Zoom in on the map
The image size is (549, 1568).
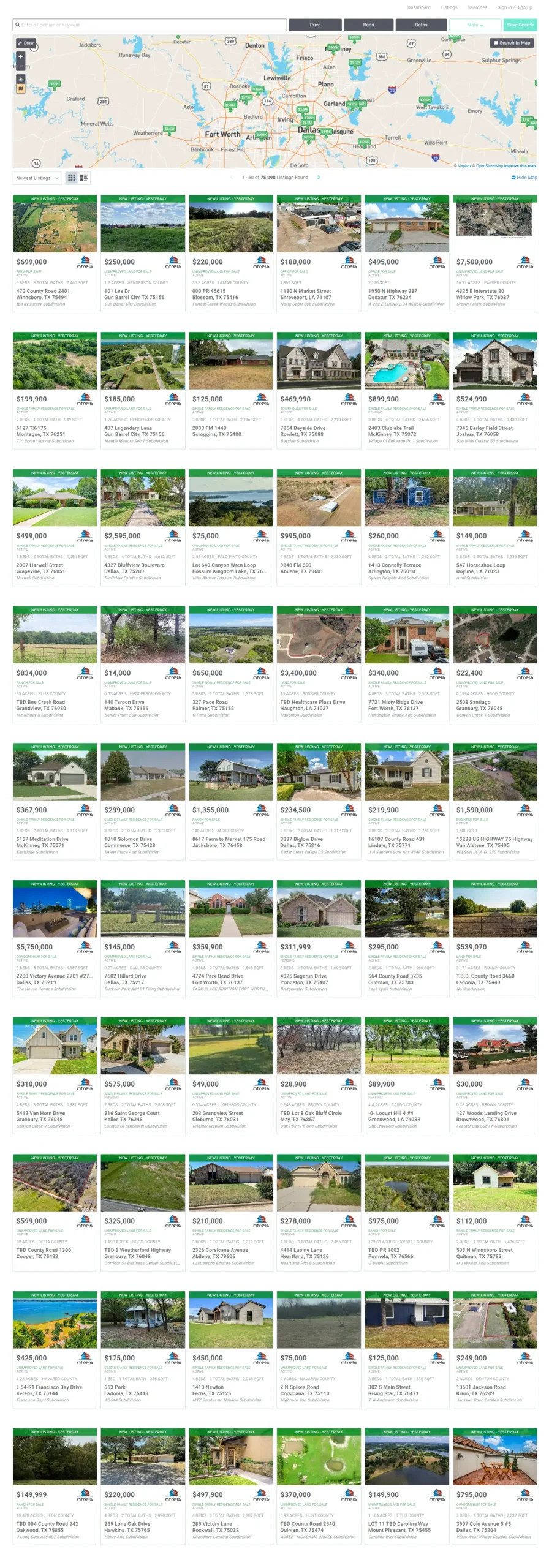pos(21,56)
